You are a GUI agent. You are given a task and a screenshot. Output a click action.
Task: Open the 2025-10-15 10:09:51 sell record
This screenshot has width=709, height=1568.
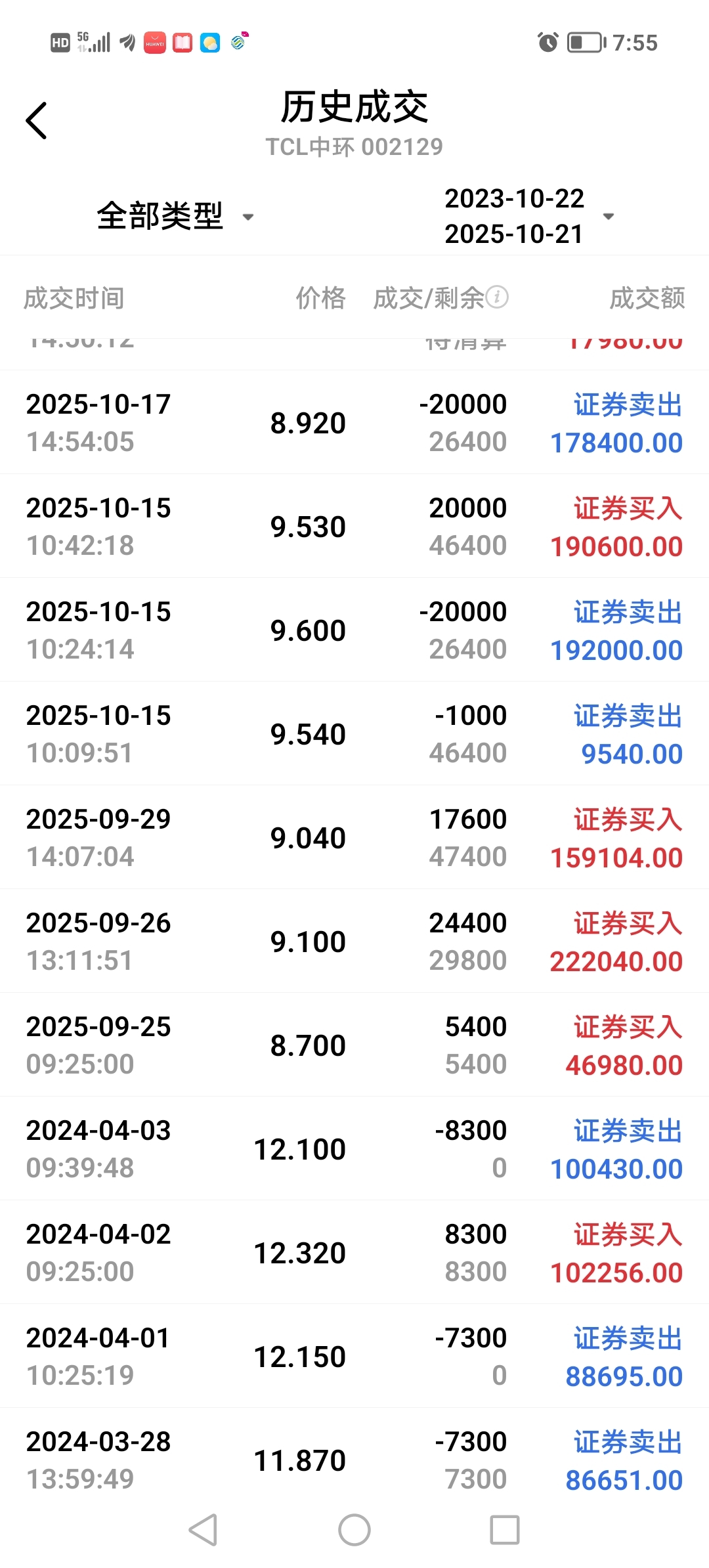354,733
